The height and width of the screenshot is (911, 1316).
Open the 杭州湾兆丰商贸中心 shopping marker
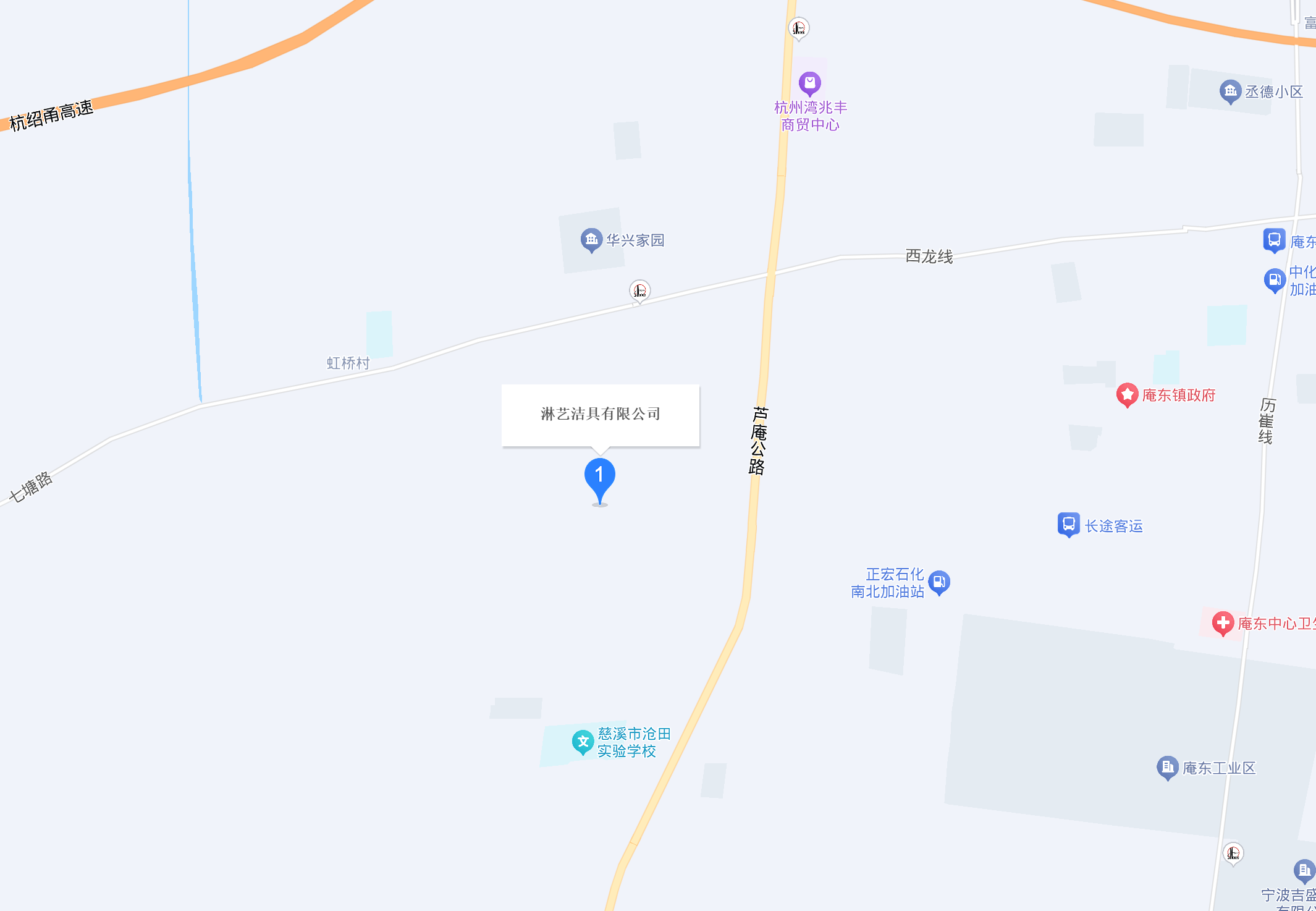[x=809, y=83]
